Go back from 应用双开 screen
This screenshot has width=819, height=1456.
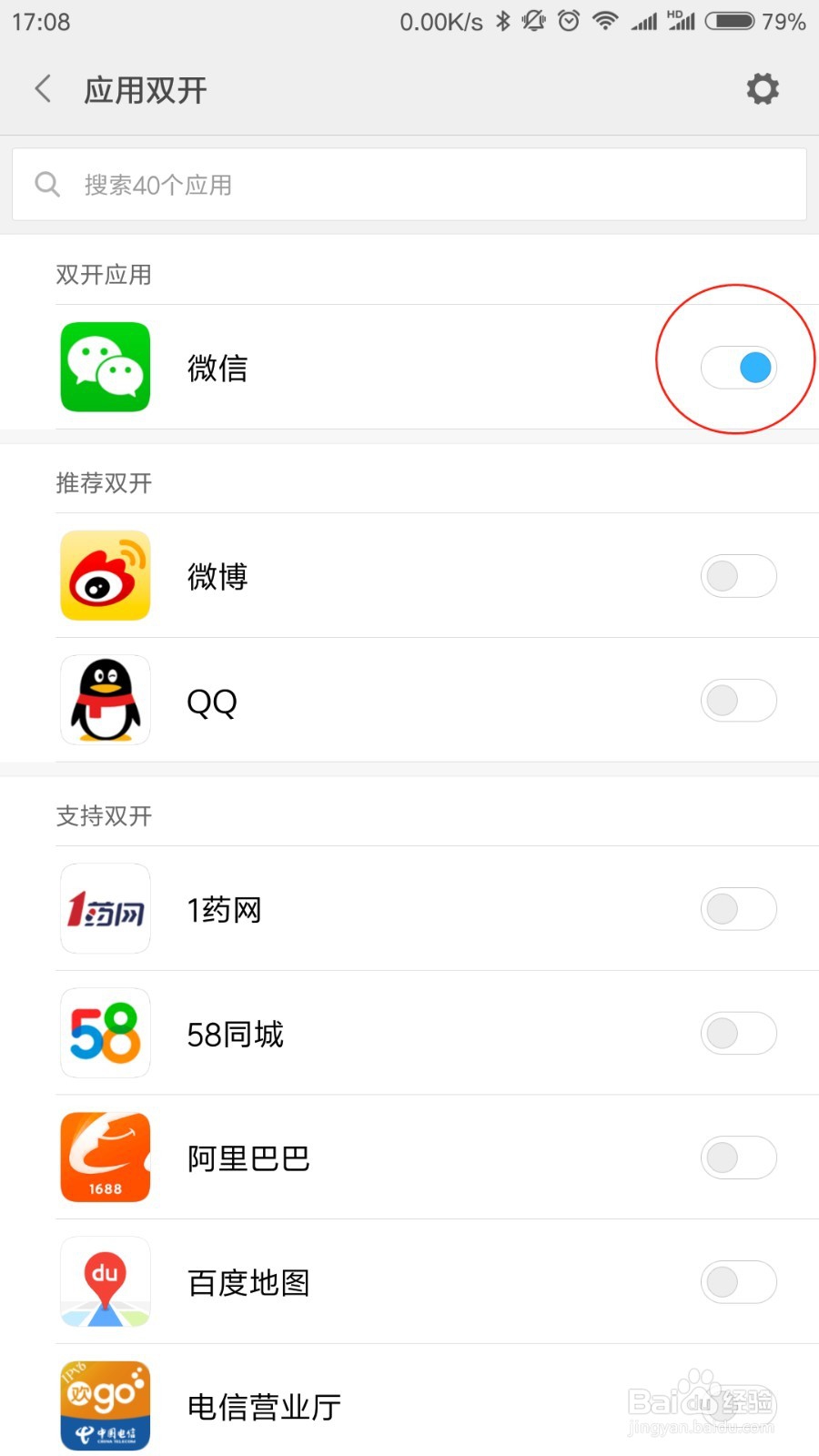(x=43, y=89)
